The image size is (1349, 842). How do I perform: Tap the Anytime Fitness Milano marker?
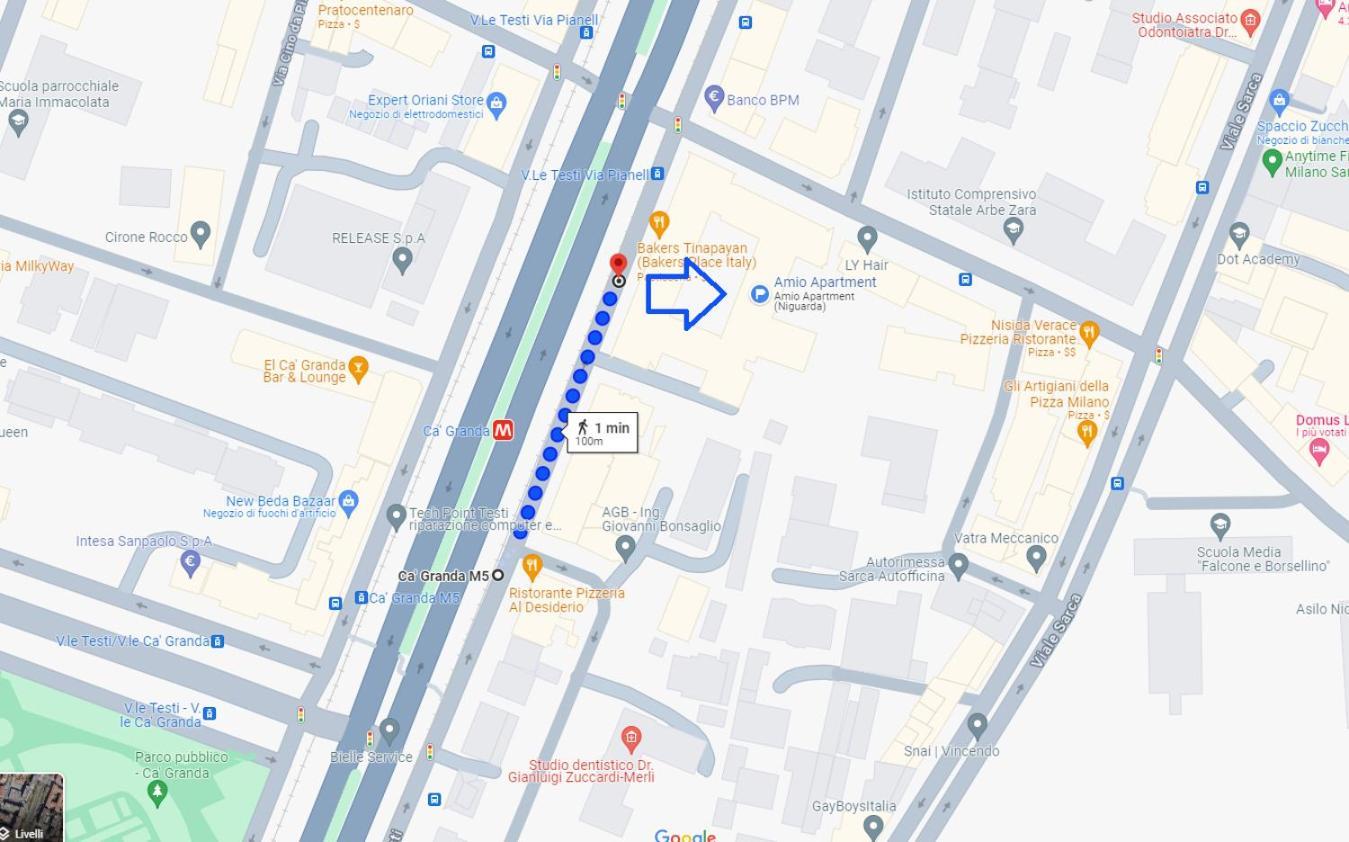(x=1272, y=161)
